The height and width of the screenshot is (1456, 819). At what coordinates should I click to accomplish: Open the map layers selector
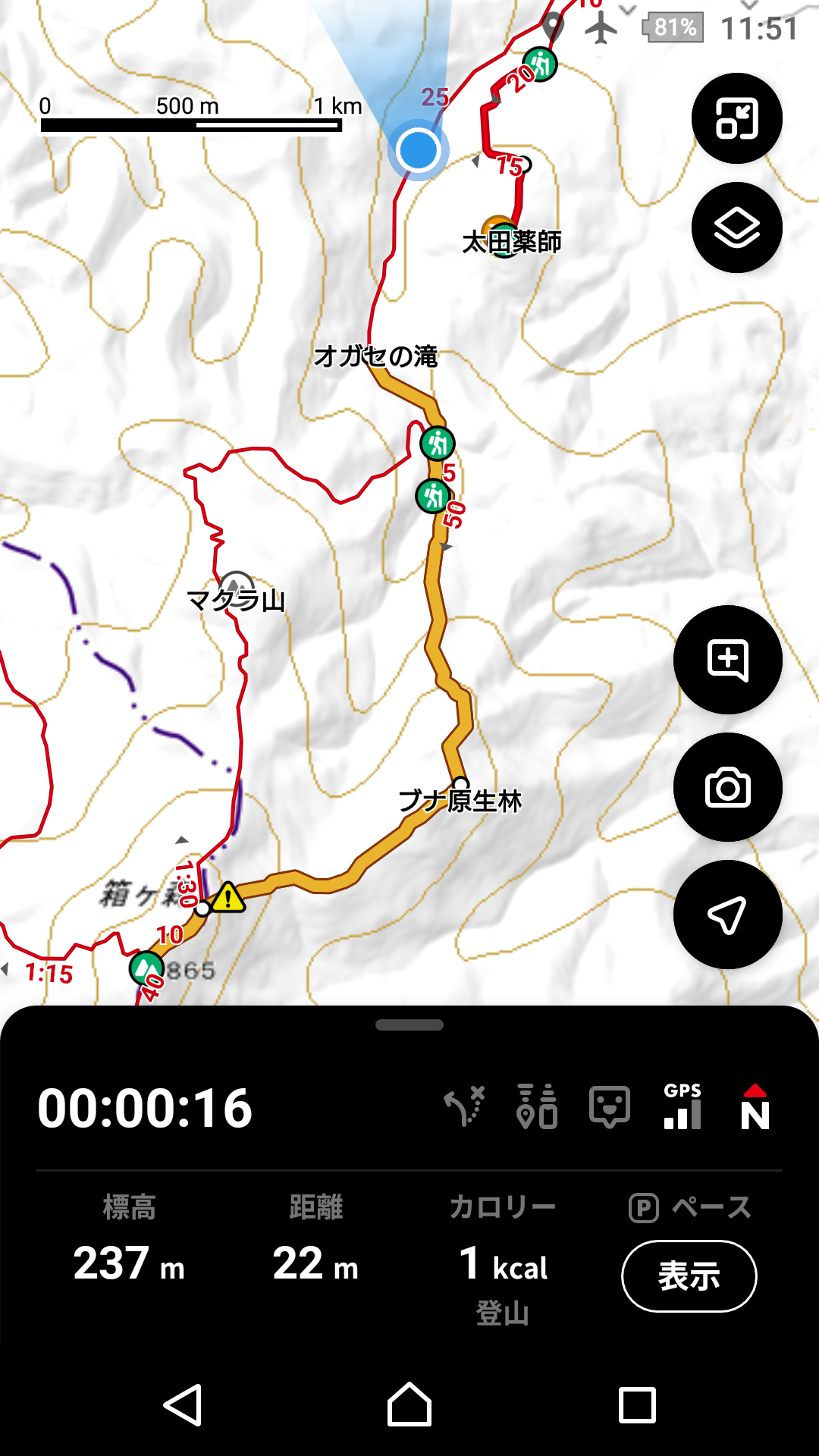pos(736,227)
